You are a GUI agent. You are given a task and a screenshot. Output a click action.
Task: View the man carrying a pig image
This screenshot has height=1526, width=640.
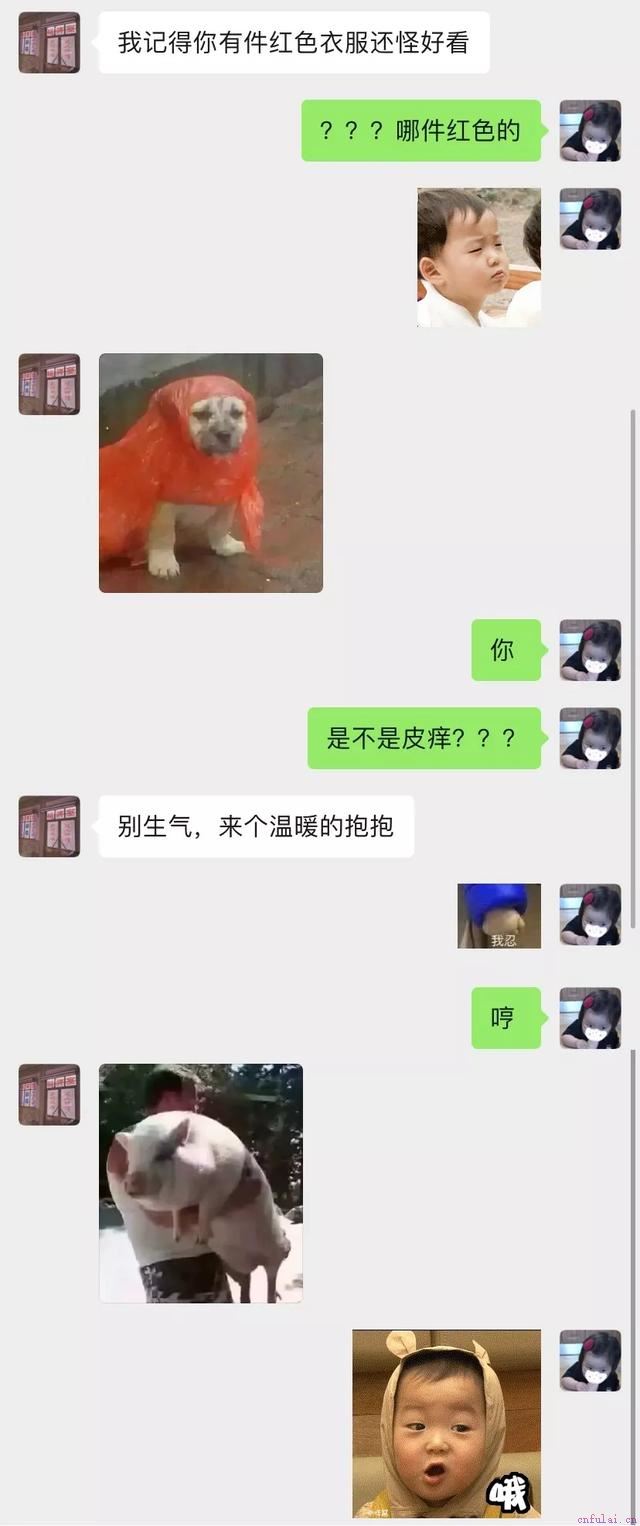200,1182
